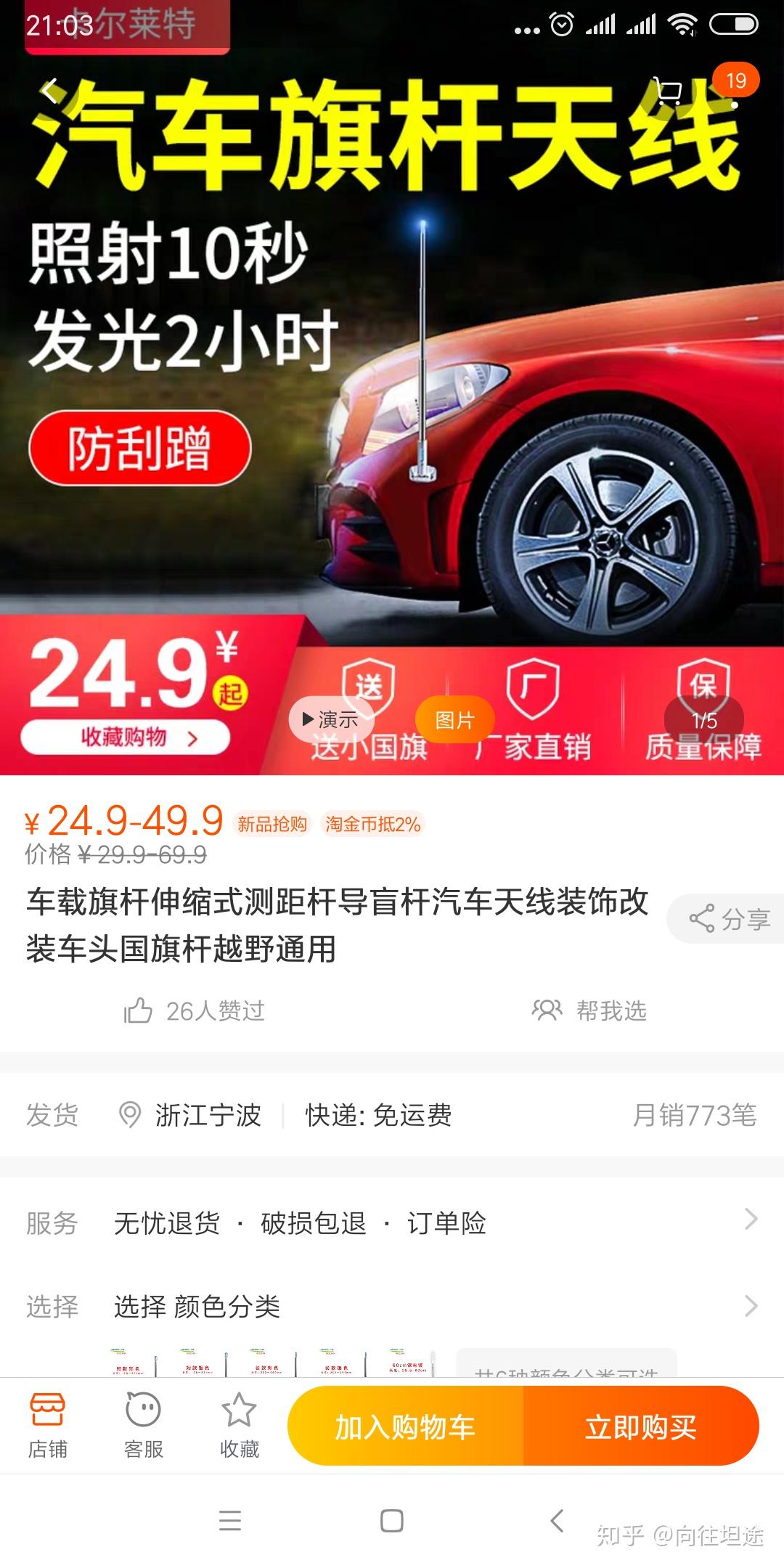Tap 加入购物车 to add to cart
Image resolution: width=784 pixels, height=1568 pixels.
[405, 1426]
